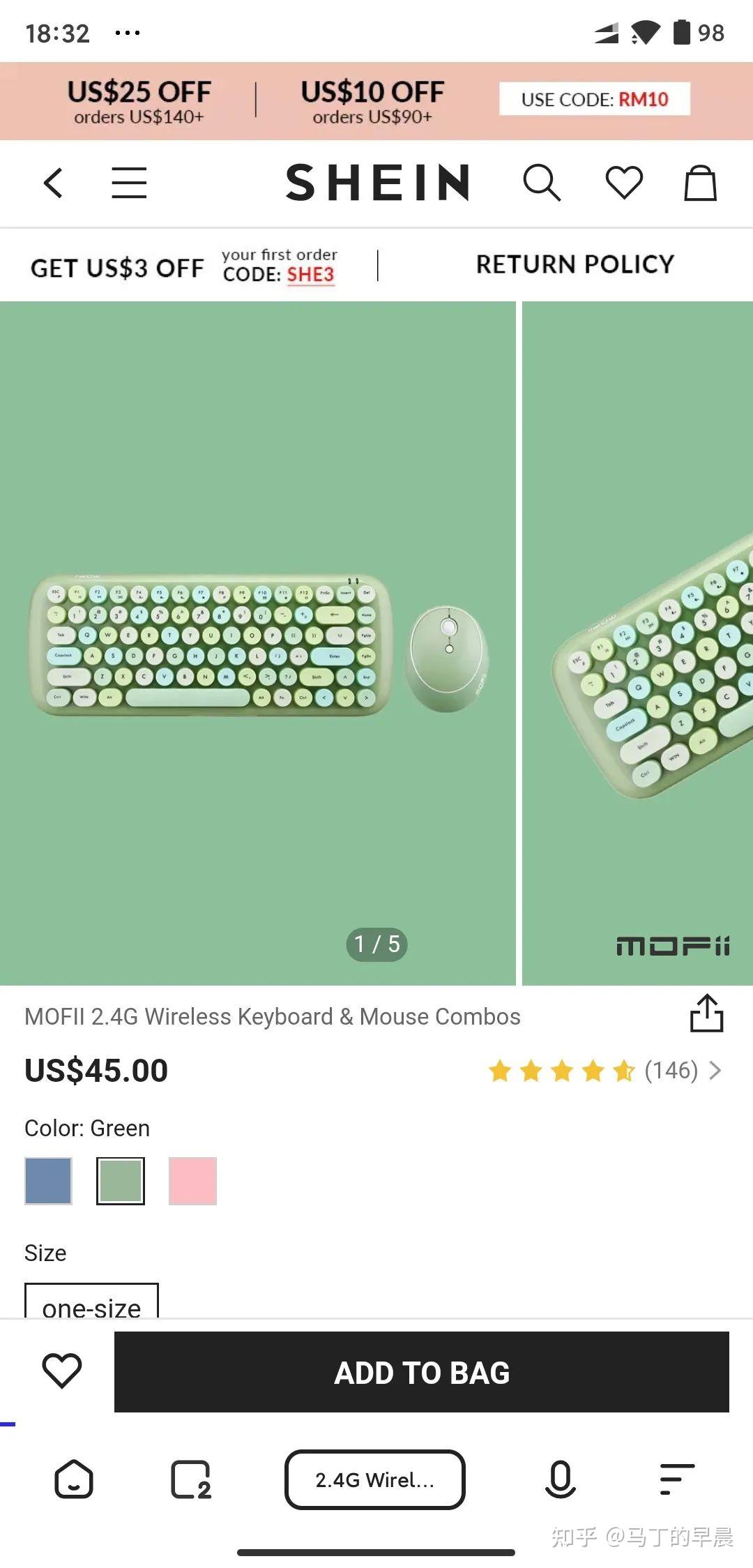The height and width of the screenshot is (1568, 753).
Task: Go to the browser home page
Action: (x=74, y=1479)
